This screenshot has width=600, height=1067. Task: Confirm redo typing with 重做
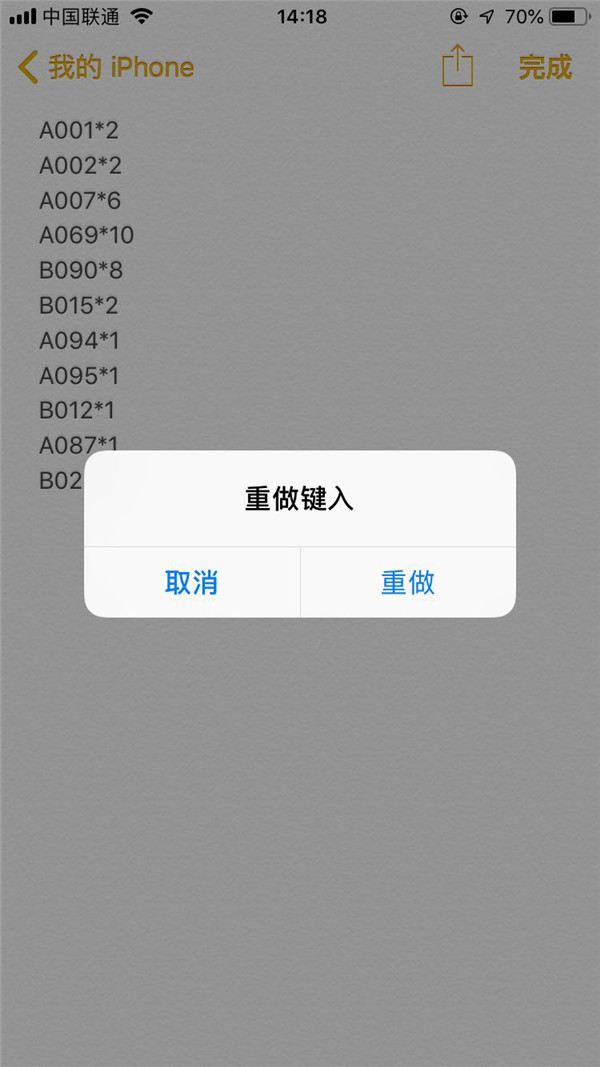[408, 582]
